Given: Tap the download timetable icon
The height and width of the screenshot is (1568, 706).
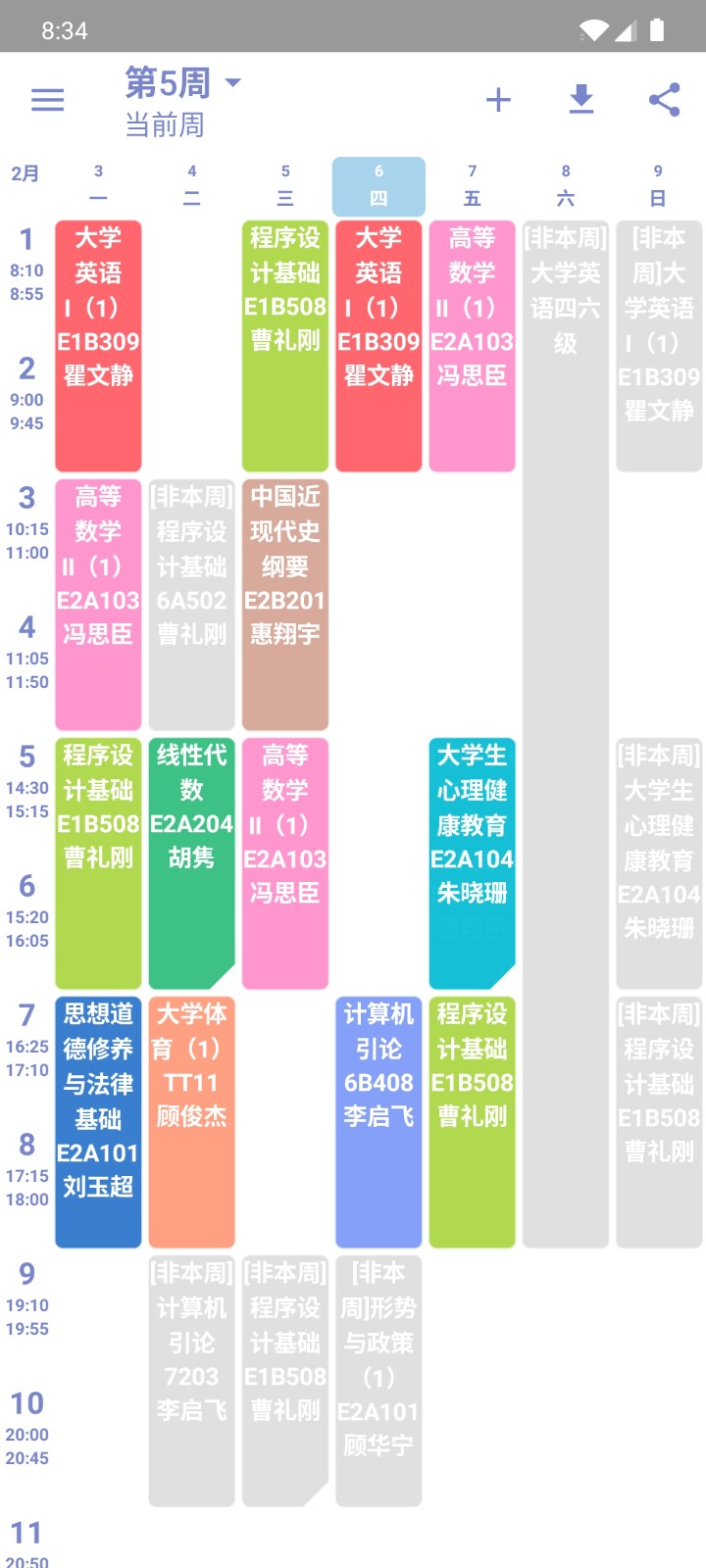Looking at the screenshot, I should 581,99.
